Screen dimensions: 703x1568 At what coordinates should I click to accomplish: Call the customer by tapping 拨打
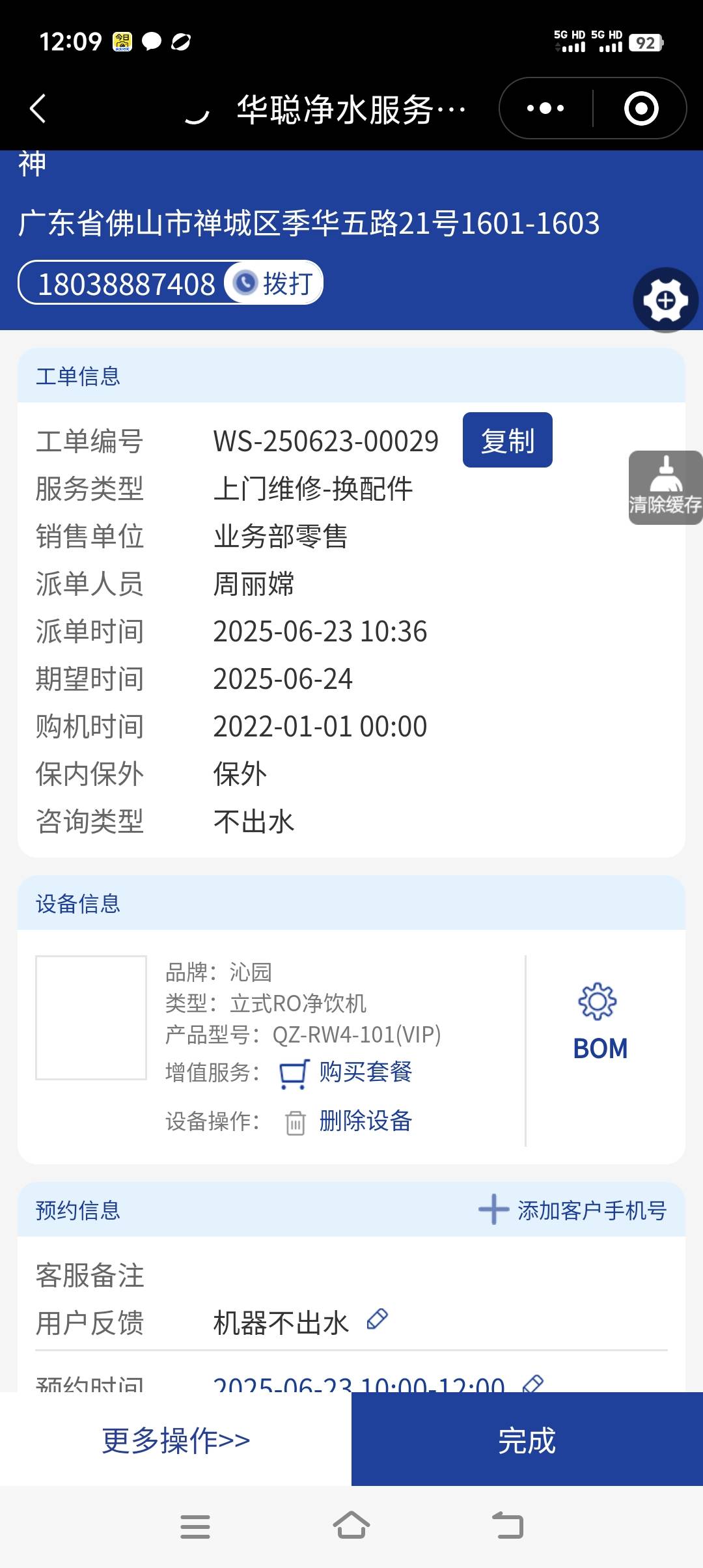coord(275,283)
